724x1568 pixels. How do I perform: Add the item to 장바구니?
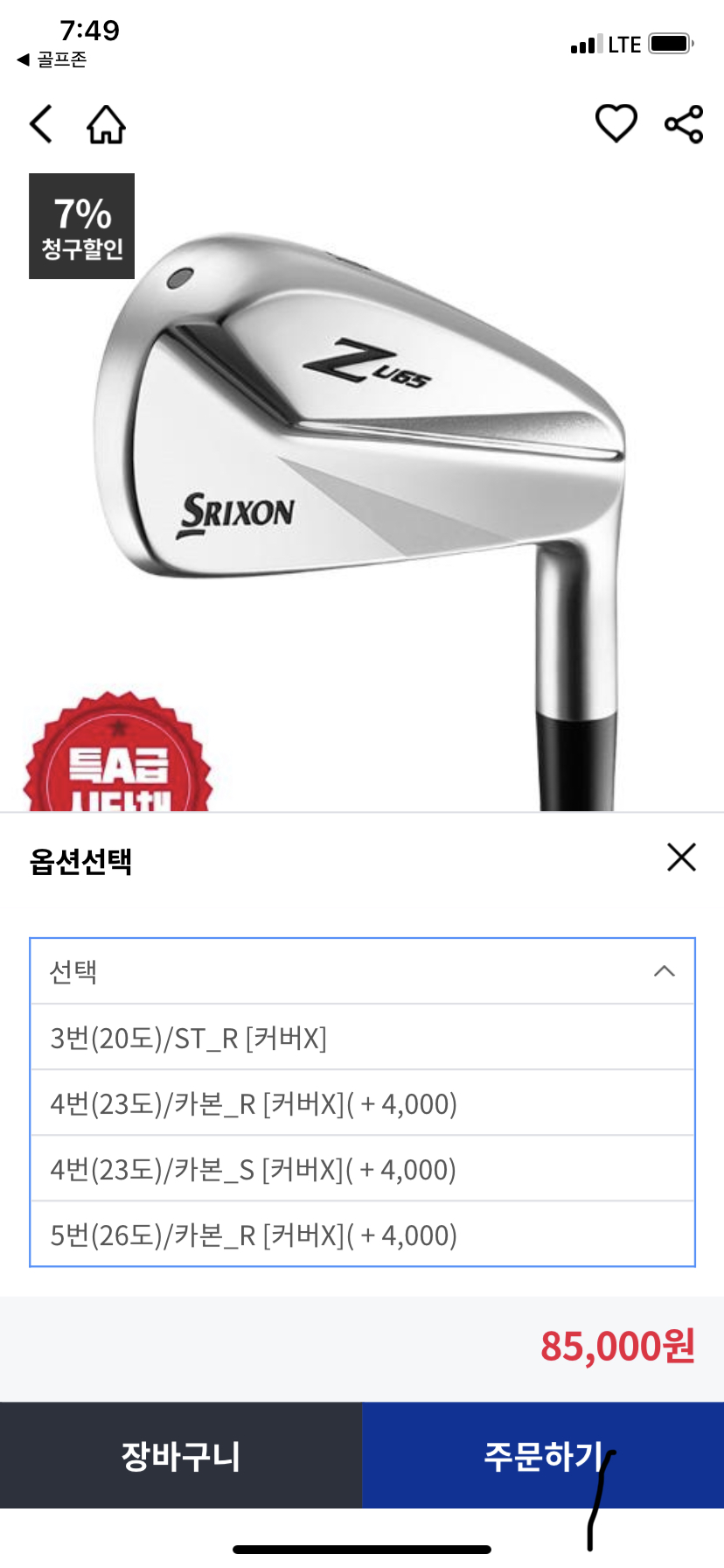click(181, 1455)
